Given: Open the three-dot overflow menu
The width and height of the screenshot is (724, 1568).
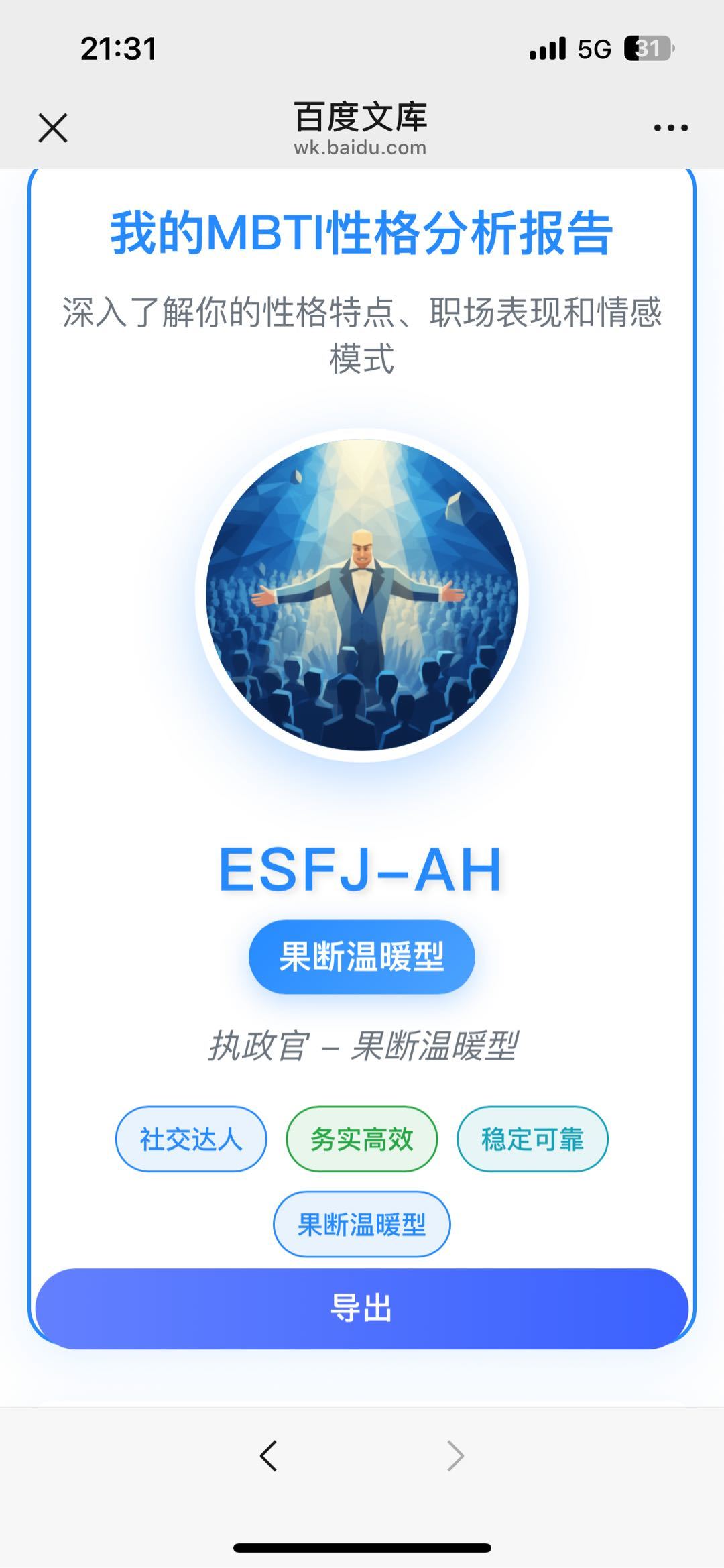Looking at the screenshot, I should click(670, 127).
